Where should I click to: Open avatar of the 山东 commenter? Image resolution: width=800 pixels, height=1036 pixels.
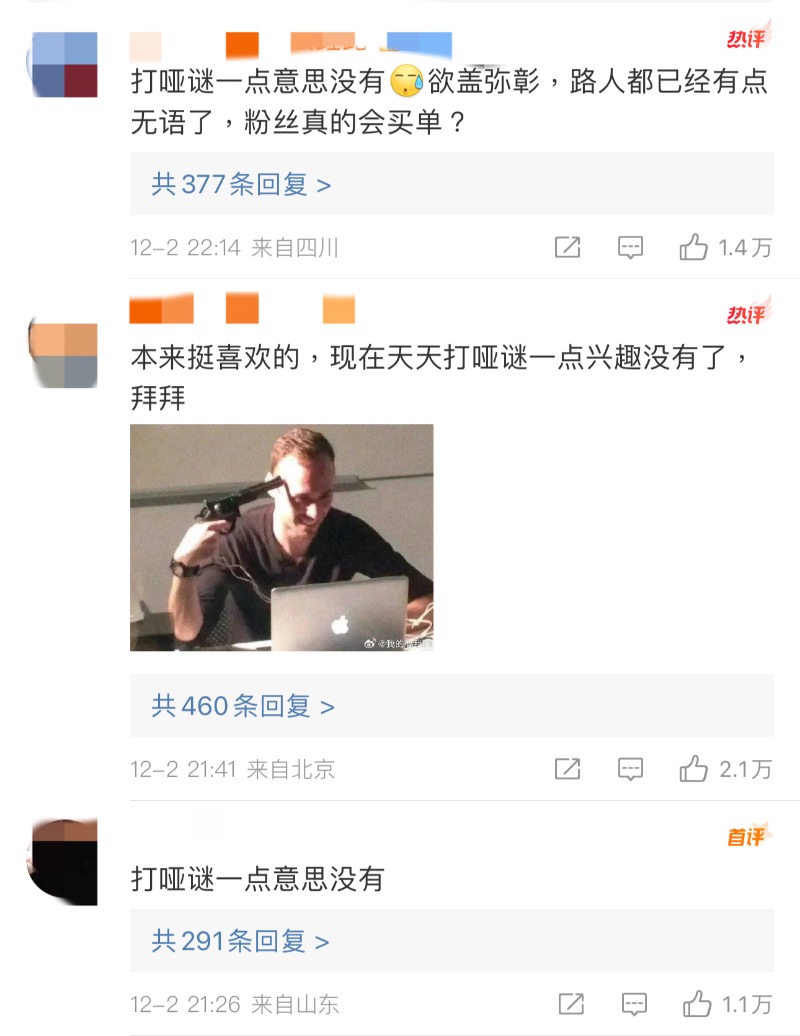coord(64,861)
